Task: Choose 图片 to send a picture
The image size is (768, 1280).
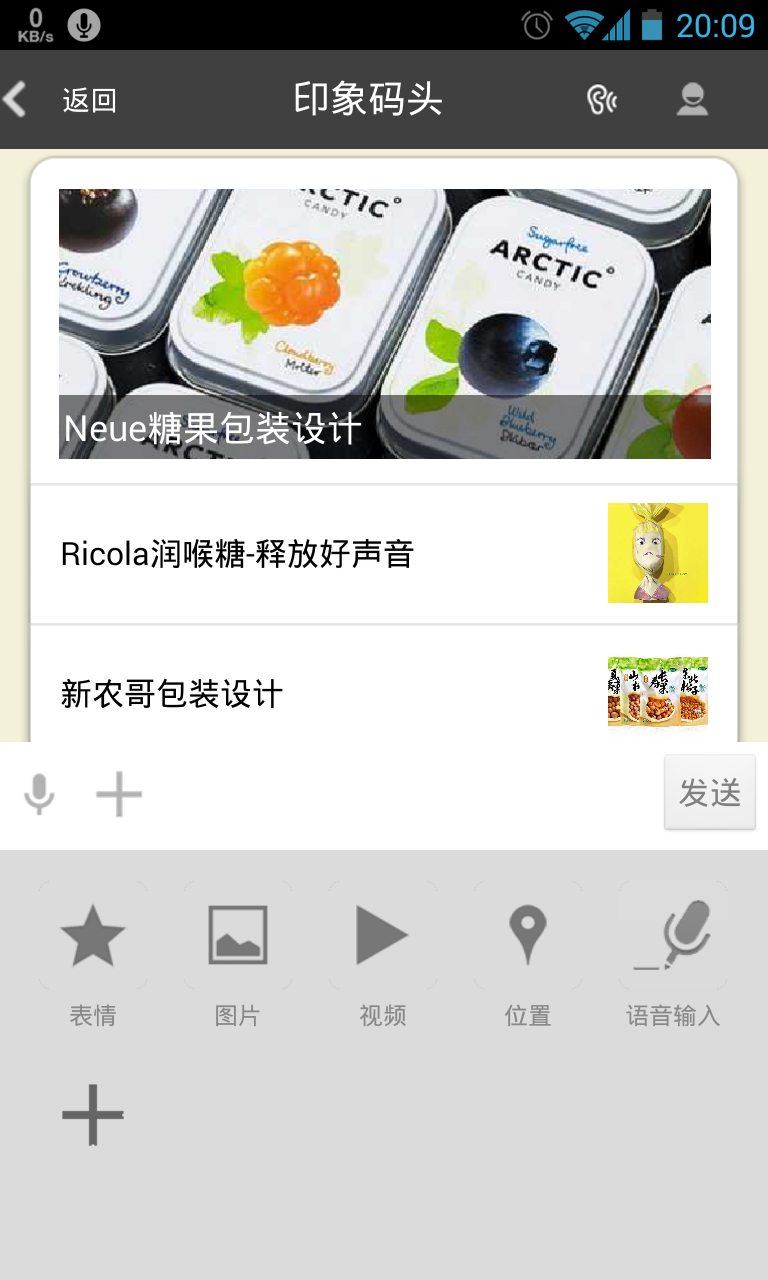Action: tap(238, 954)
